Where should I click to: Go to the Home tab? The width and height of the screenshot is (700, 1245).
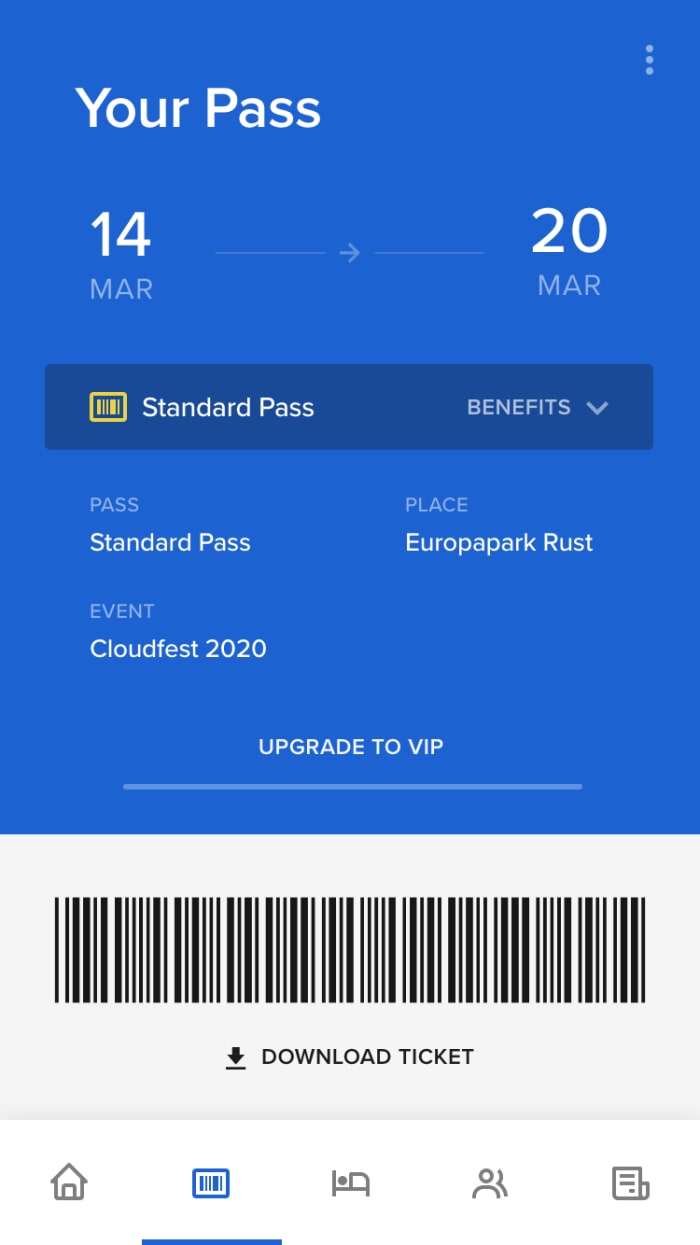pos(69,1183)
